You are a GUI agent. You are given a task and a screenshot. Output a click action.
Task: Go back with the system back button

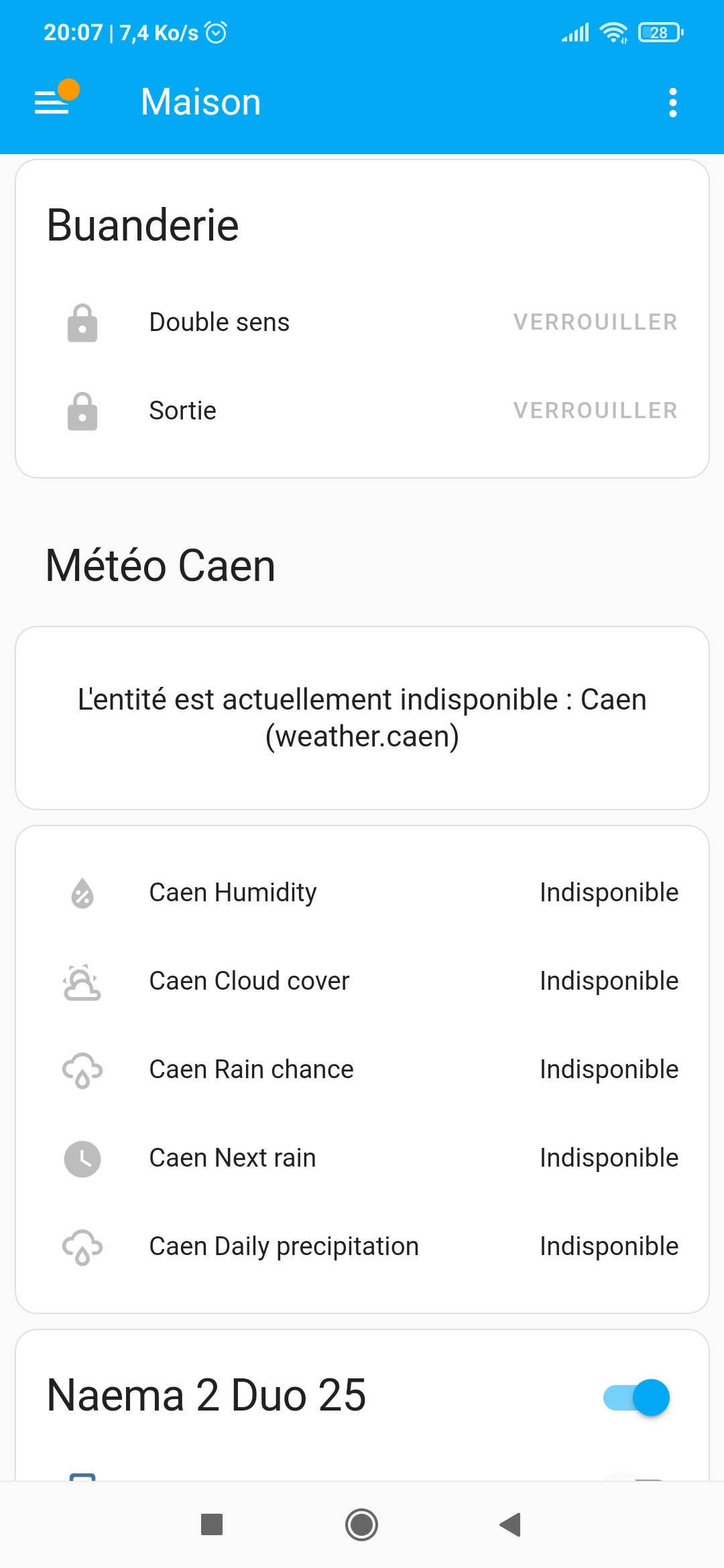point(511,1524)
